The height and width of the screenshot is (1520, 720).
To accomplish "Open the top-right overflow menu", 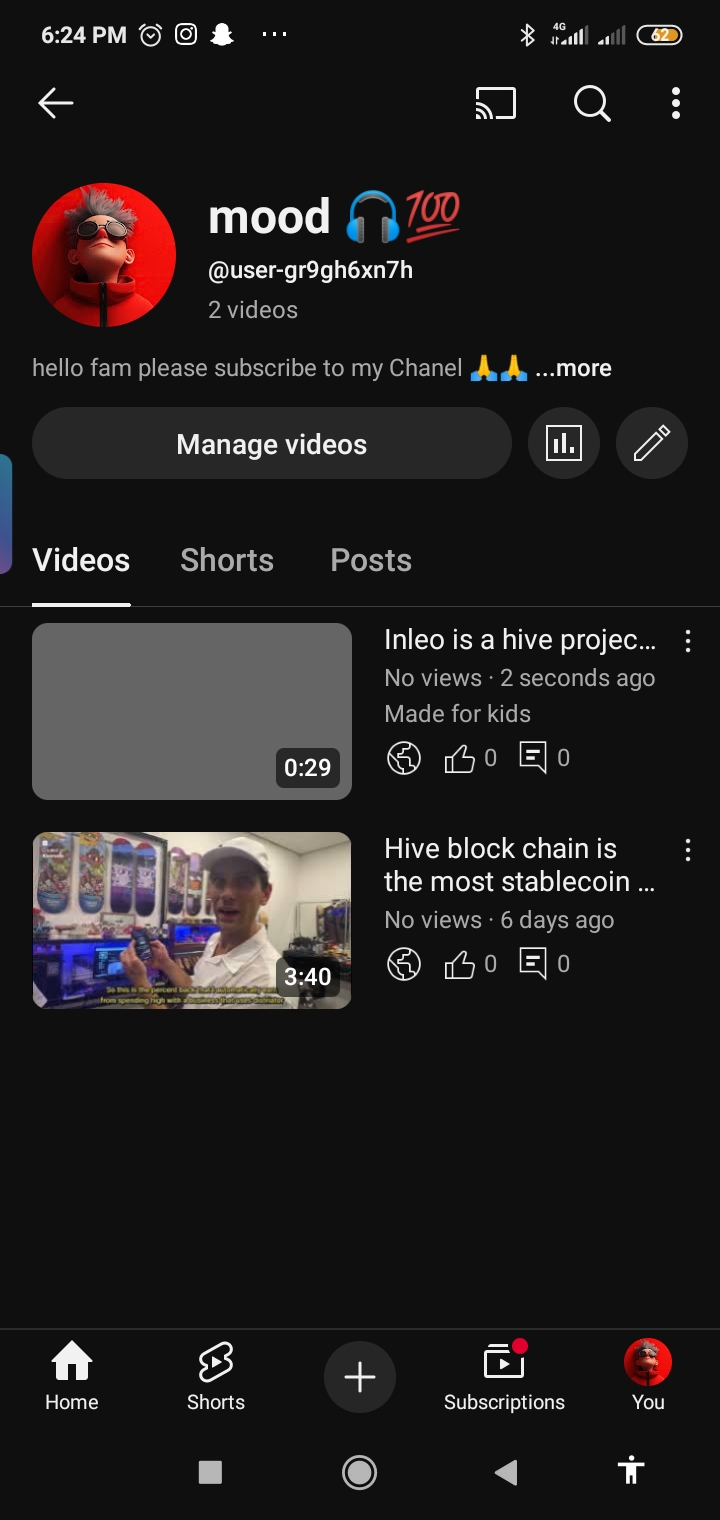I will pos(675,103).
